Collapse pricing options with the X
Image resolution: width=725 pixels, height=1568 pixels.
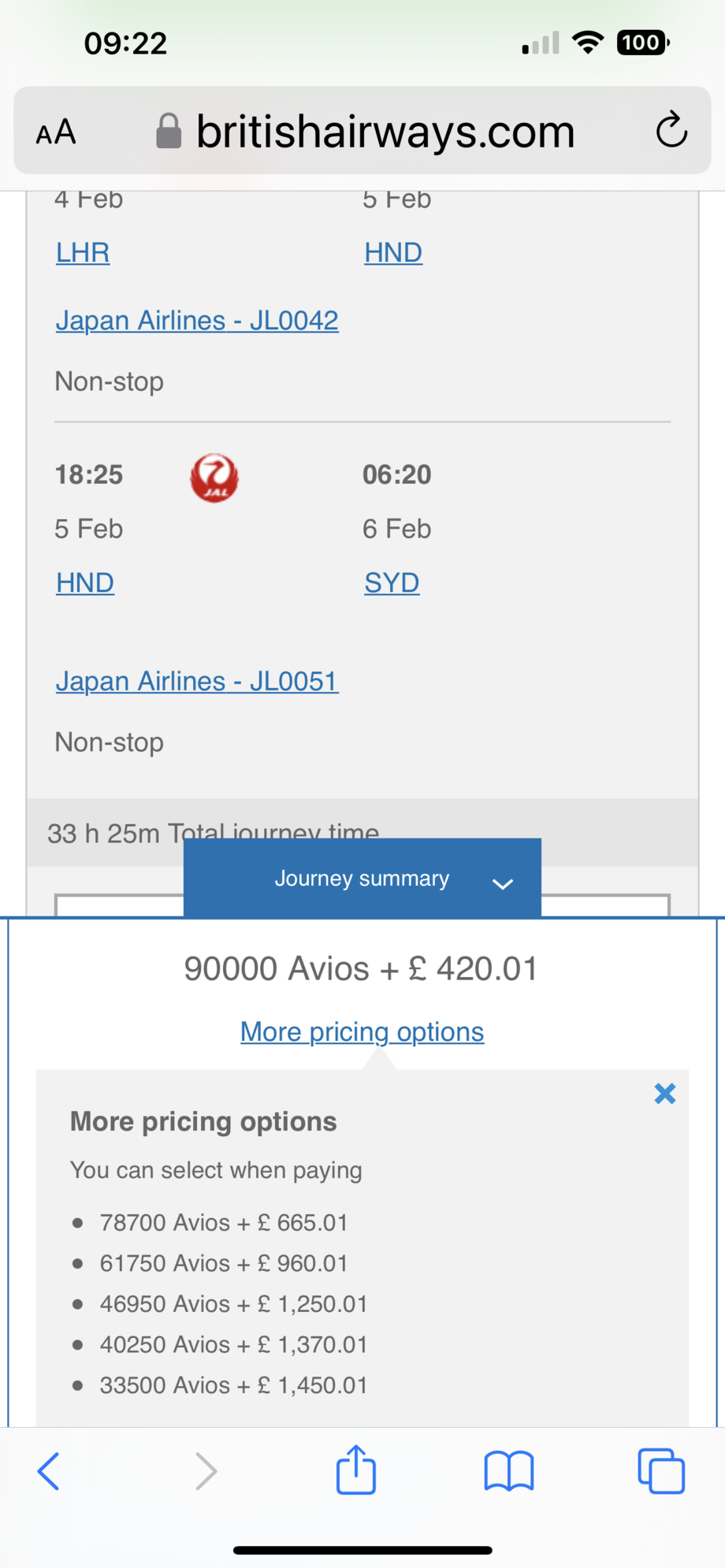(664, 1094)
